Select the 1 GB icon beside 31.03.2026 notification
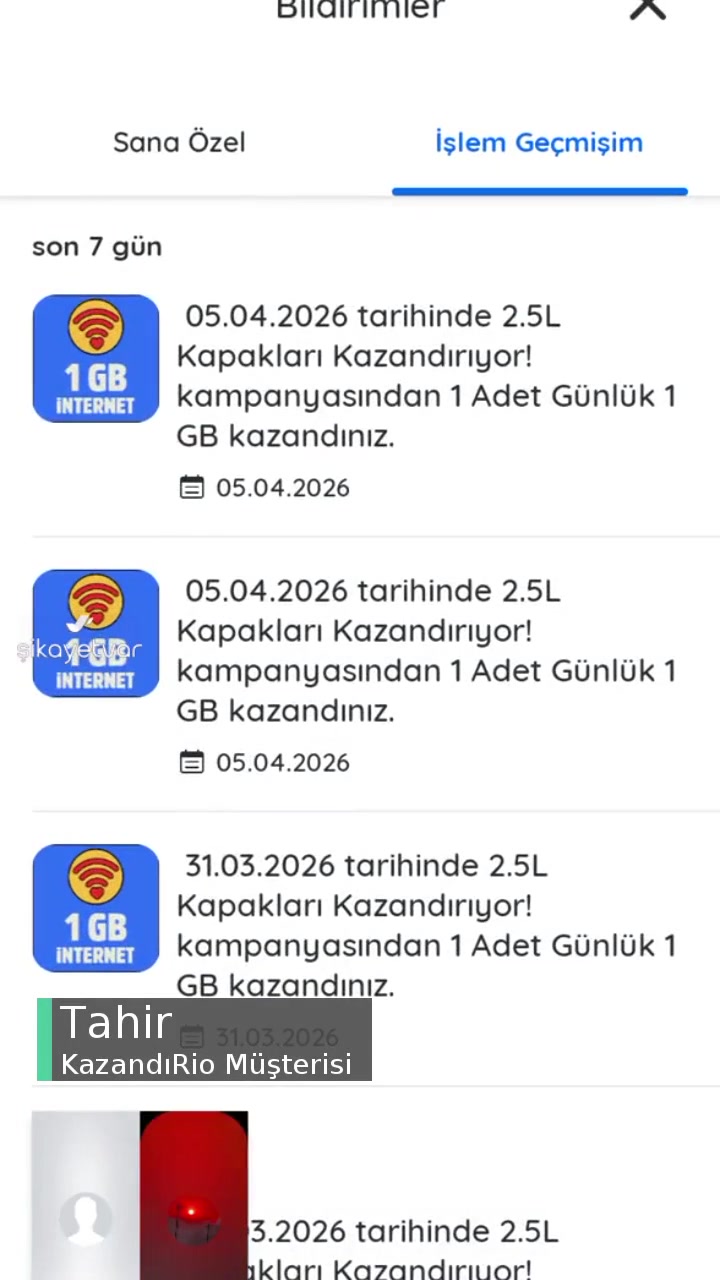Image resolution: width=720 pixels, height=1280 pixels. (x=95, y=908)
